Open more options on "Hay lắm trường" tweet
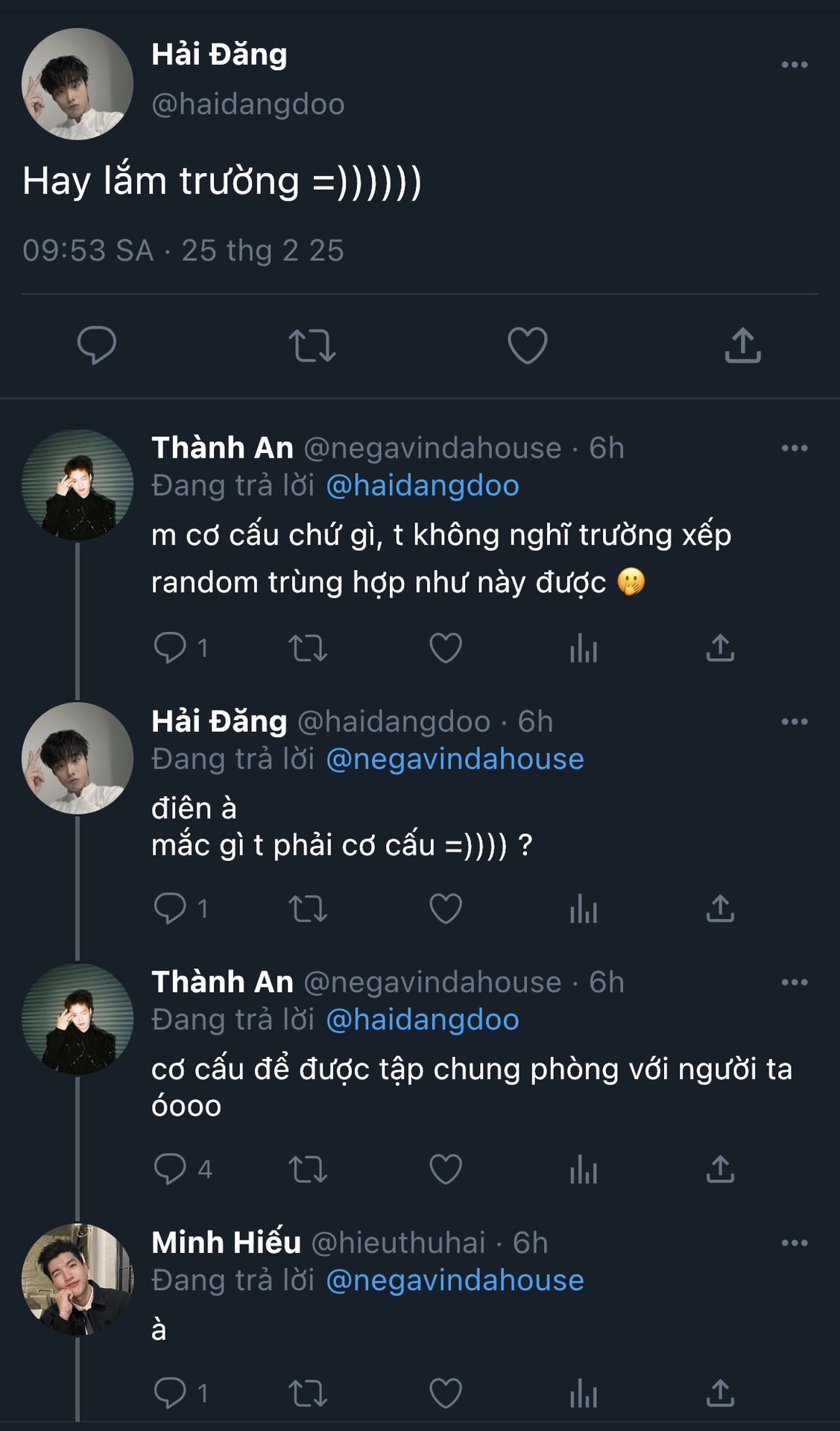 pyautogui.click(x=794, y=65)
